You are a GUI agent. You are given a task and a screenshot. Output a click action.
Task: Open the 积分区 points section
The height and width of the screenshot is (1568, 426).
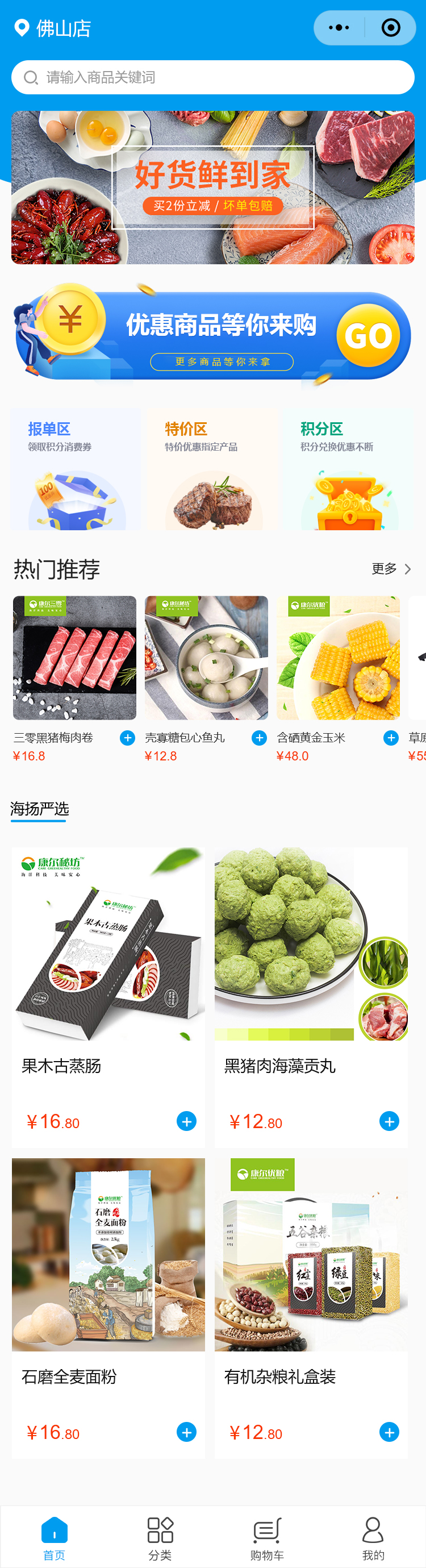click(348, 469)
